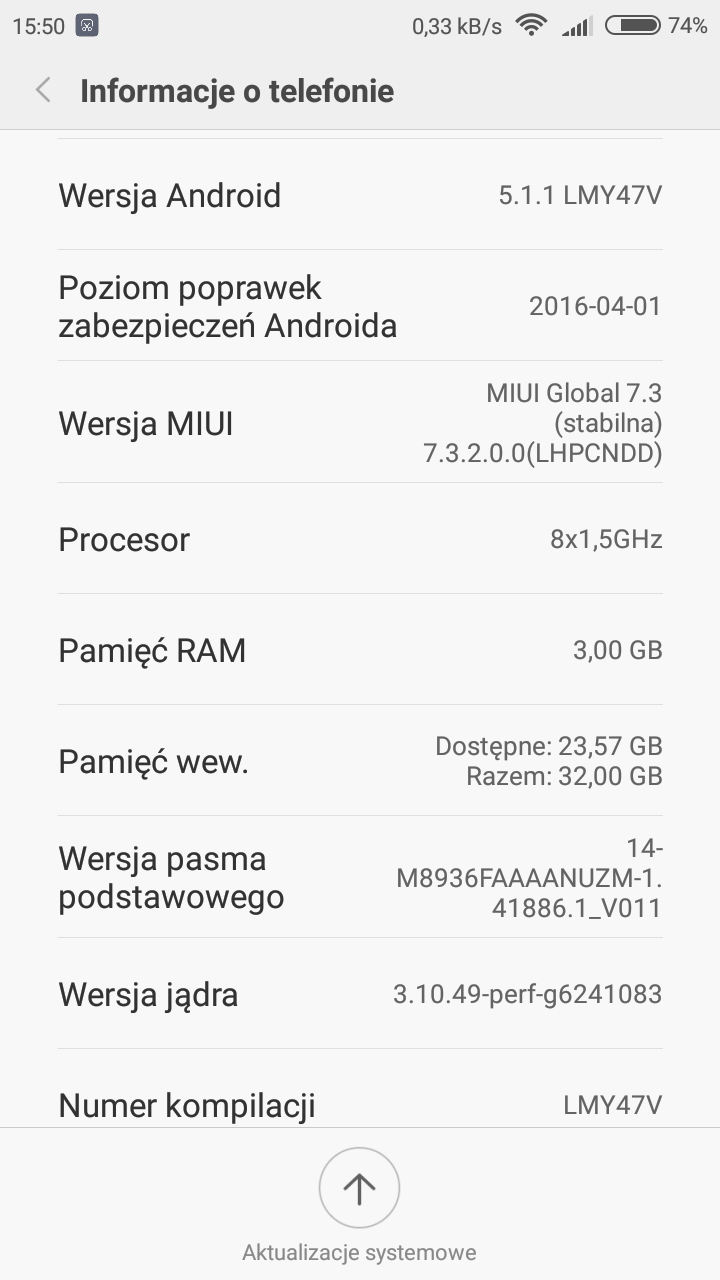
Task: Select Poziom poprawek zabezpieczeń Androida row
Action: click(x=360, y=306)
